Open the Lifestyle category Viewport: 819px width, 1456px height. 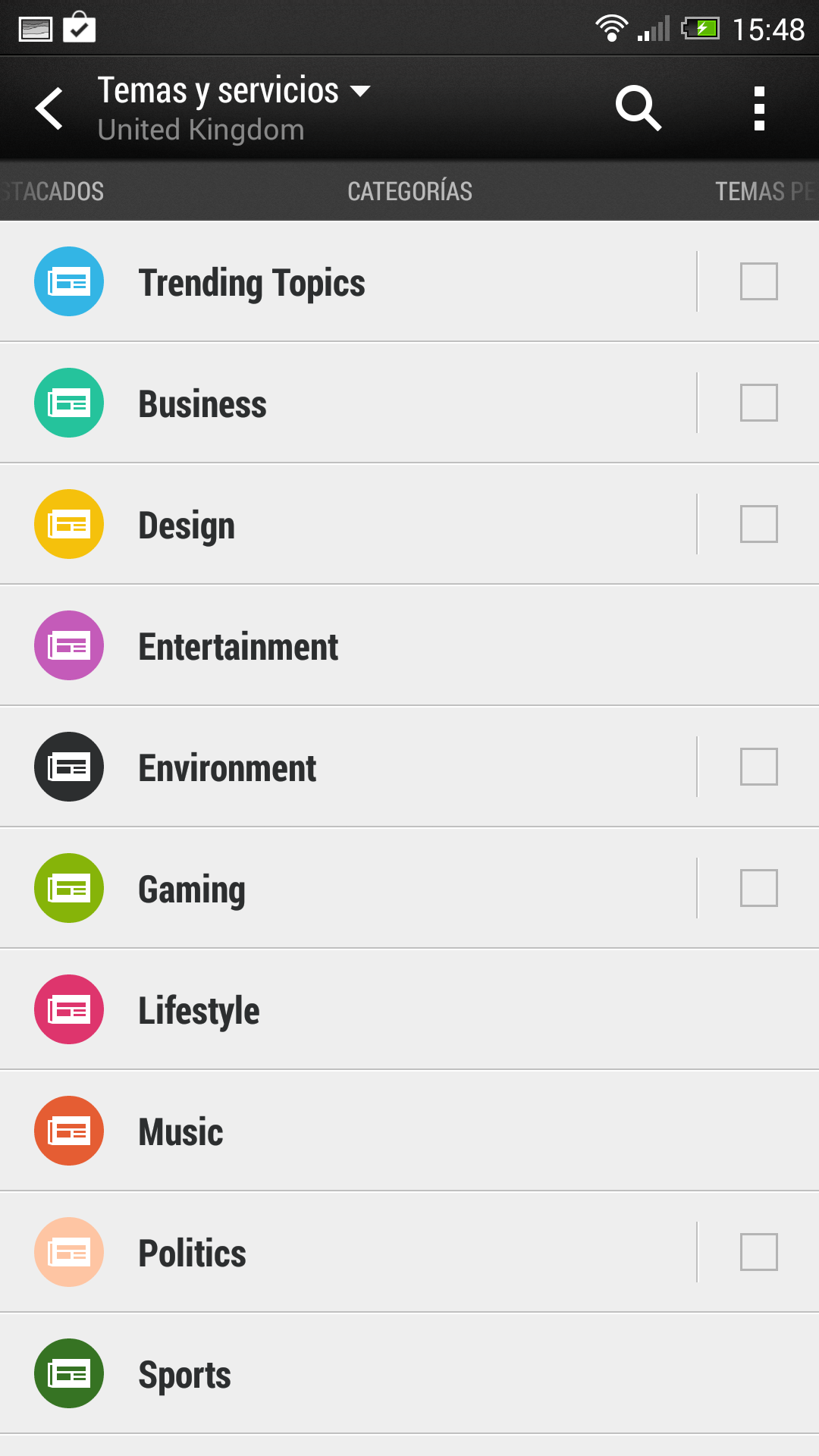pos(199,1011)
